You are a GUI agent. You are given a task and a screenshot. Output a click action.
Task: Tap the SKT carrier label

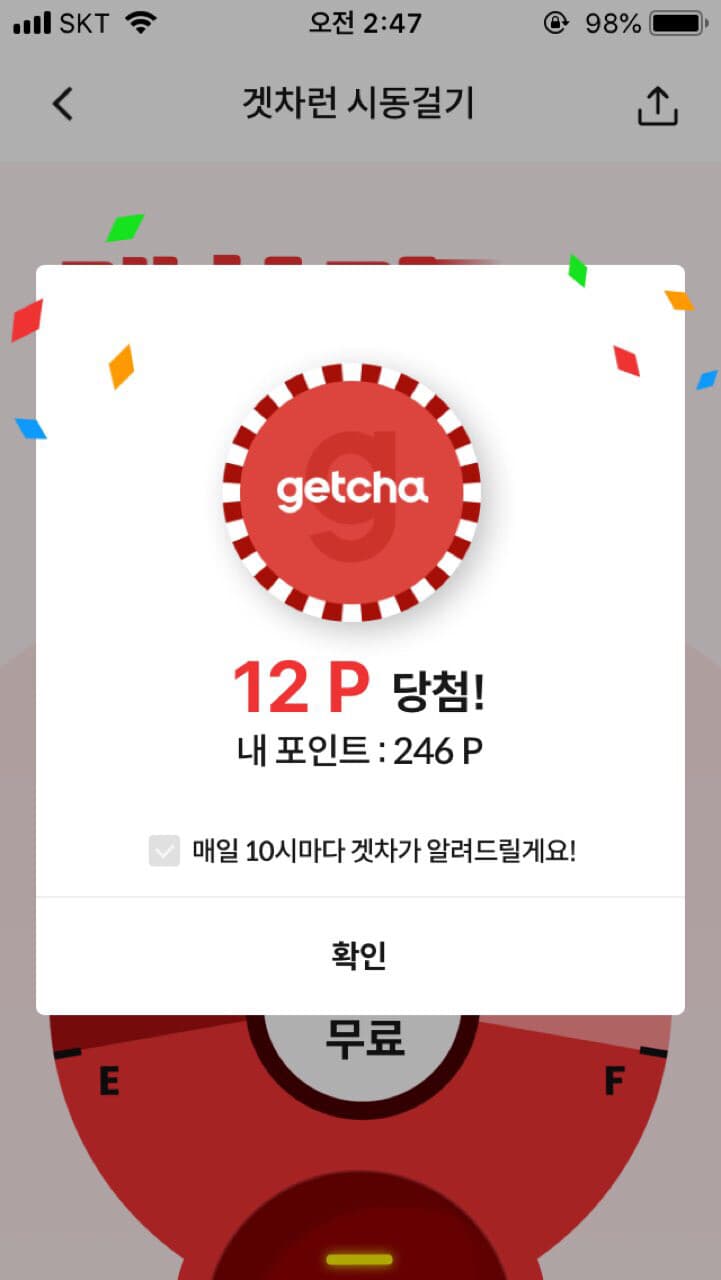click(x=86, y=22)
